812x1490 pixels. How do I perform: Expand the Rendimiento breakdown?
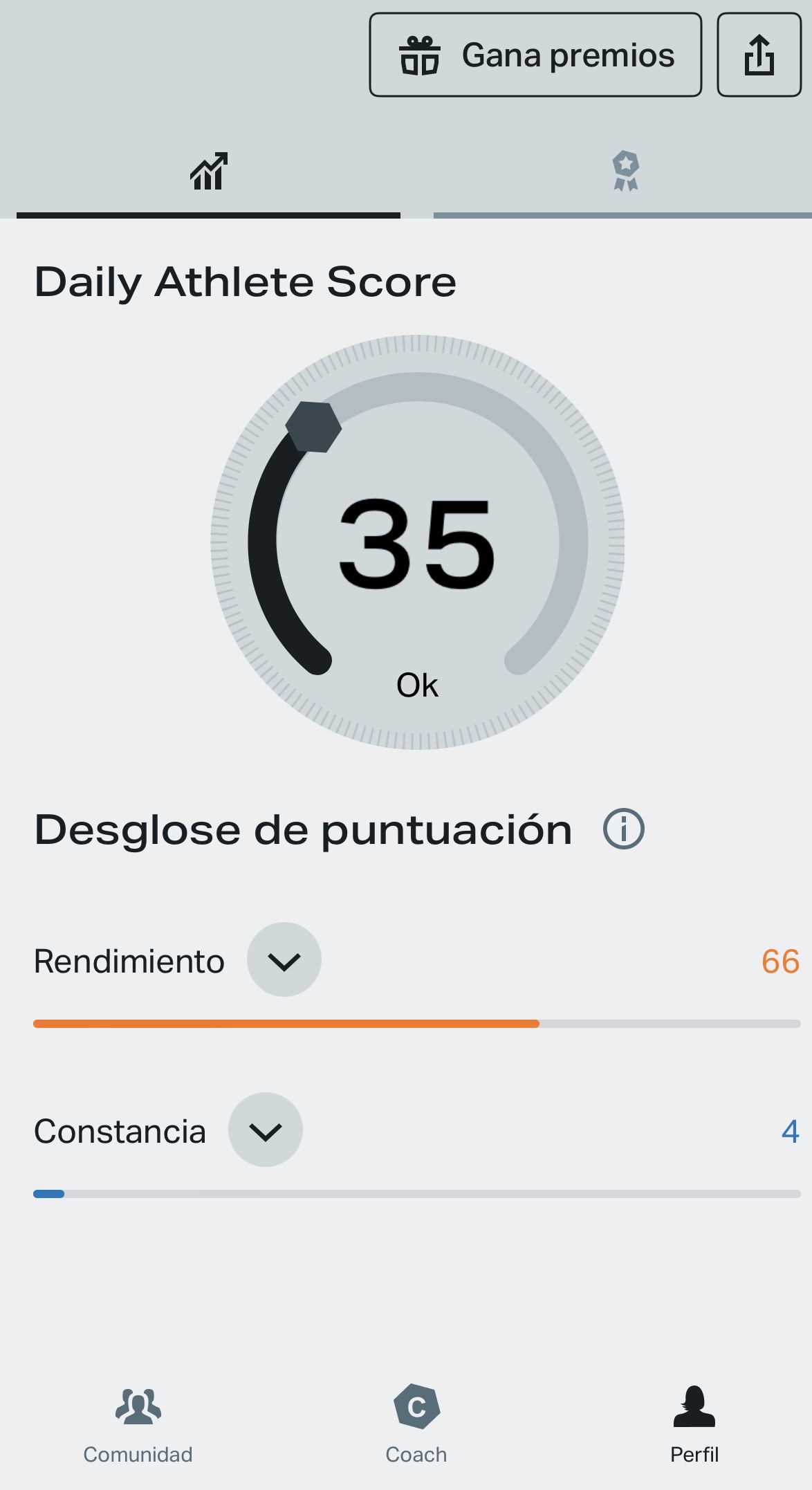point(284,960)
